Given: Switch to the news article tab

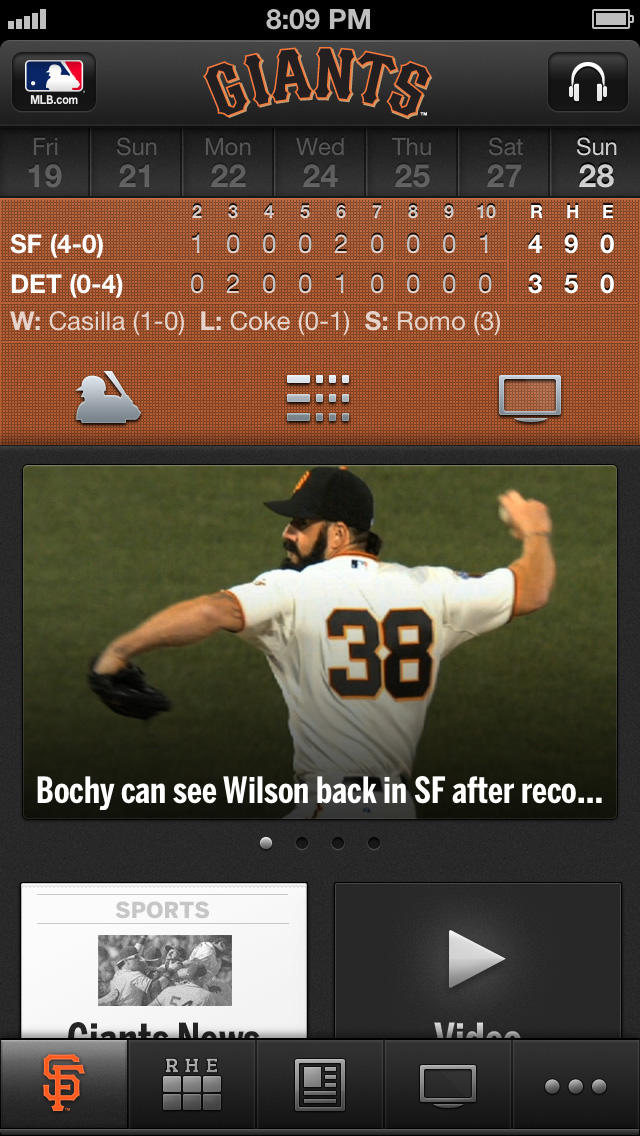Looking at the screenshot, I should [320, 1086].
